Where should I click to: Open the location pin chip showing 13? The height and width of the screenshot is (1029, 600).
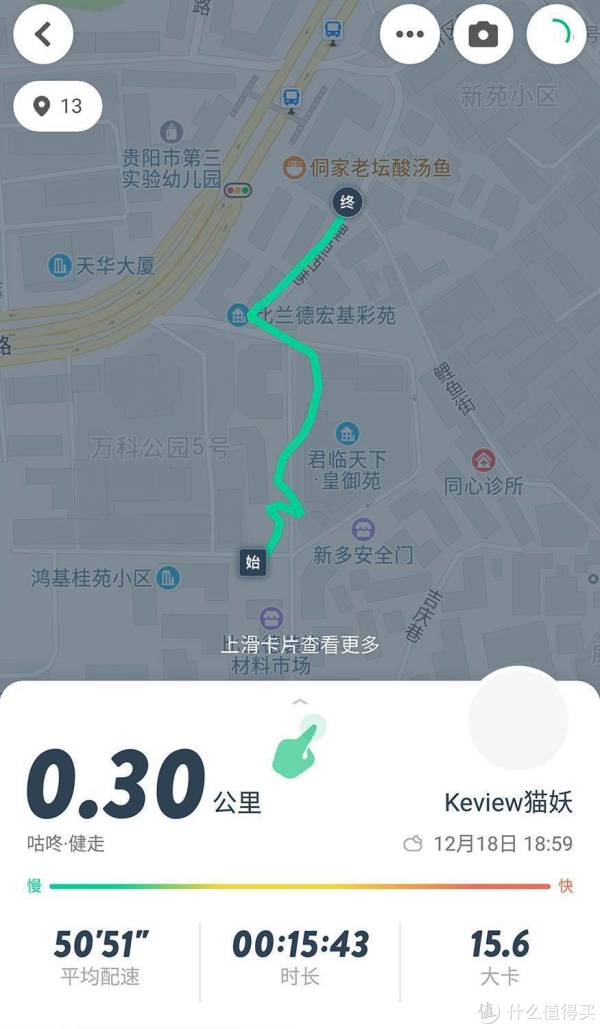pyautogui.click(x=58, y=105)
